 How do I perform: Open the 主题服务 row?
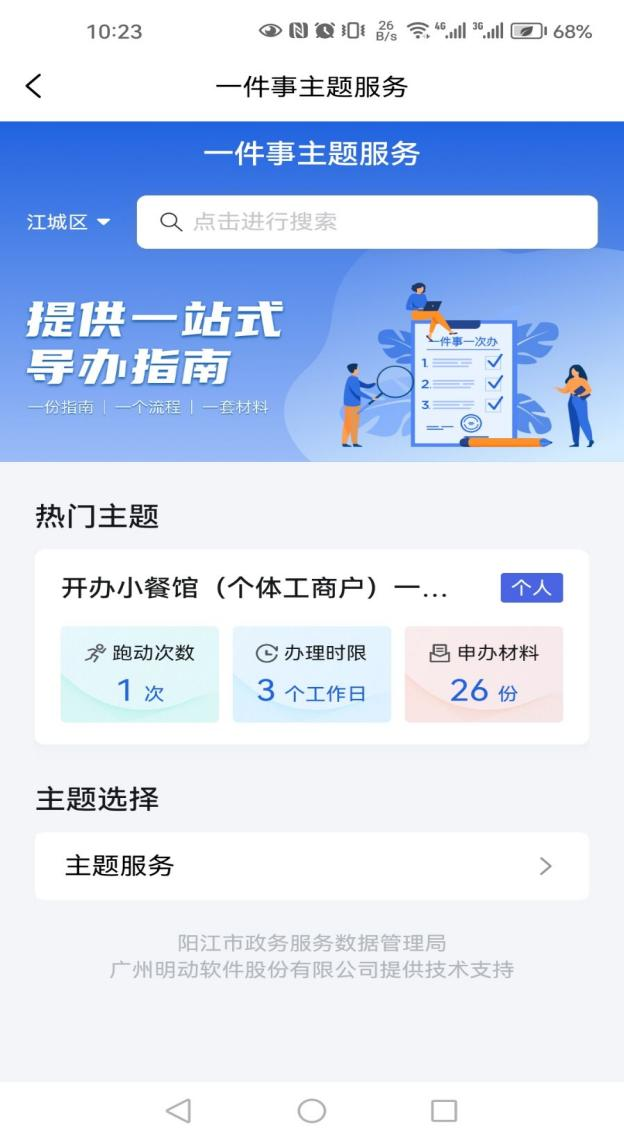(x=311, y=866)
